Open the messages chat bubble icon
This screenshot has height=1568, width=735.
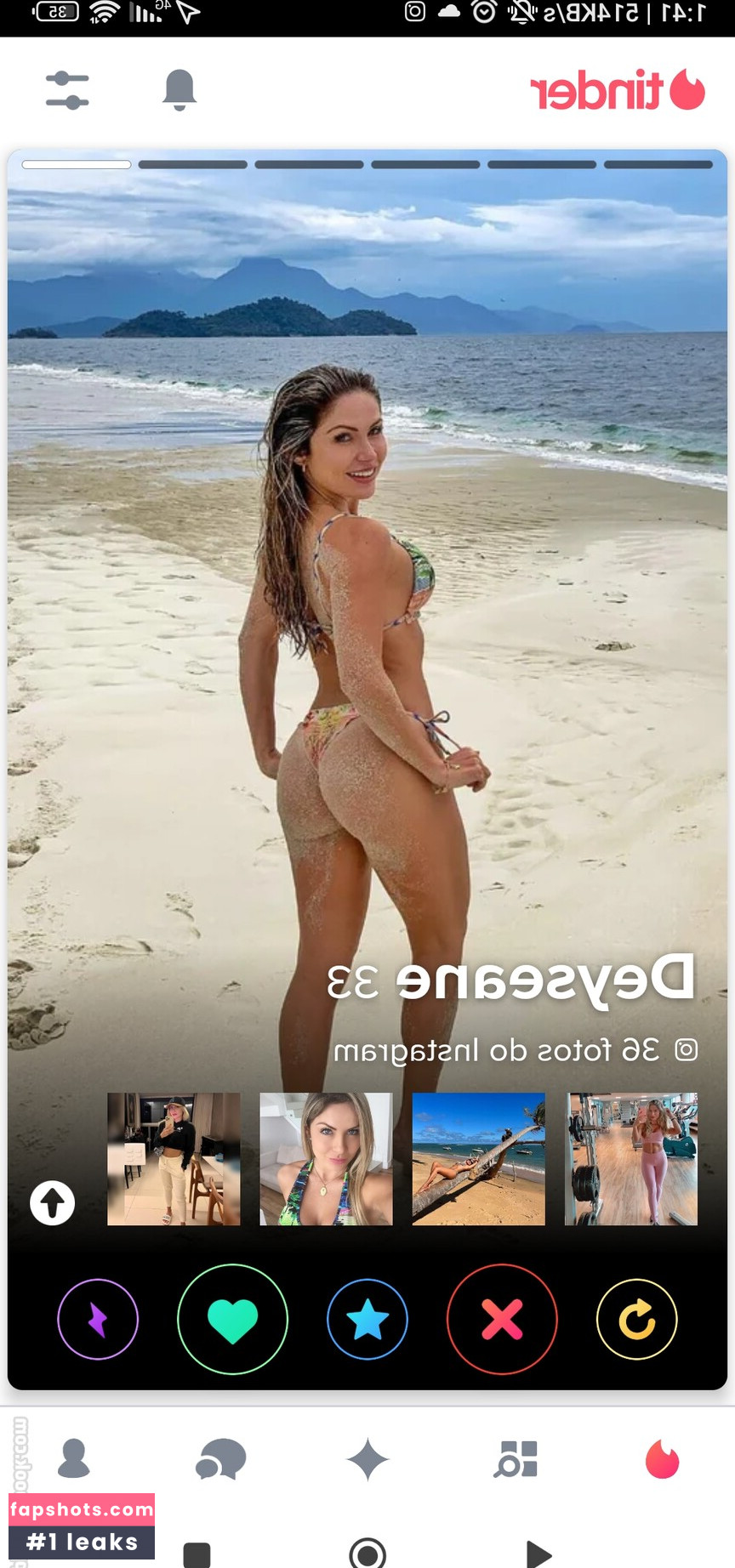click(x=220, y=1460)
